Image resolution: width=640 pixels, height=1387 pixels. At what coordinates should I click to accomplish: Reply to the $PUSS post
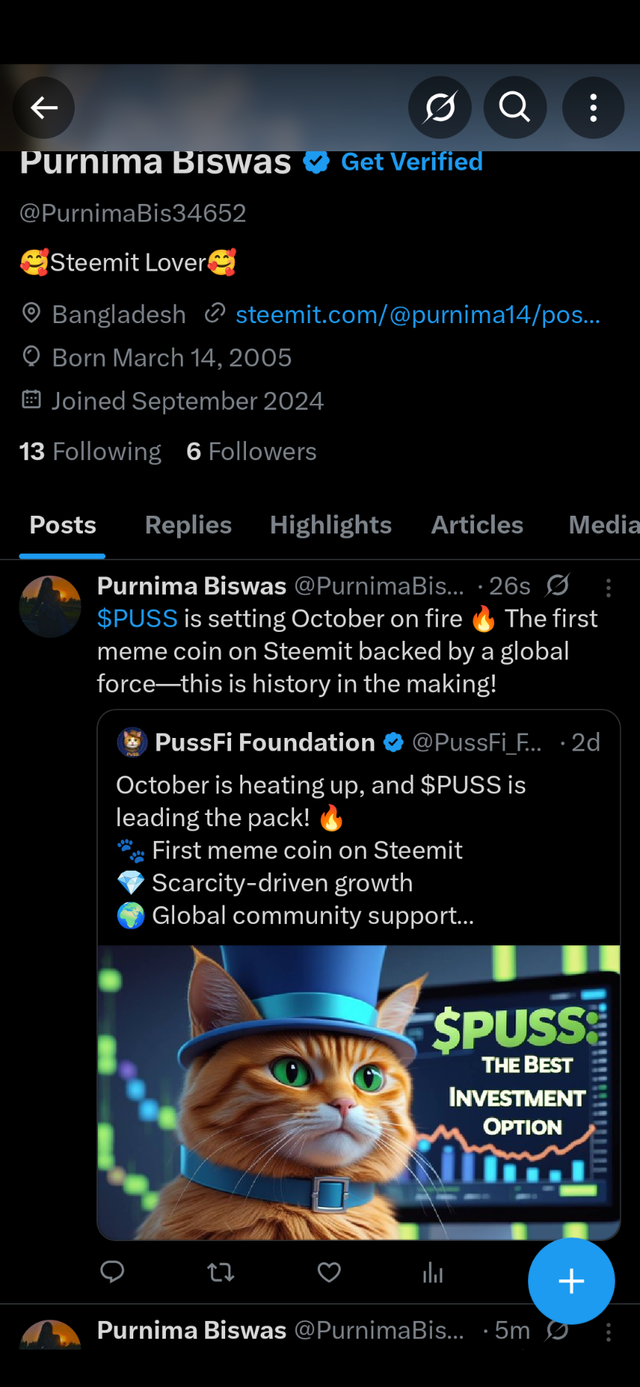click(113, 1272)
